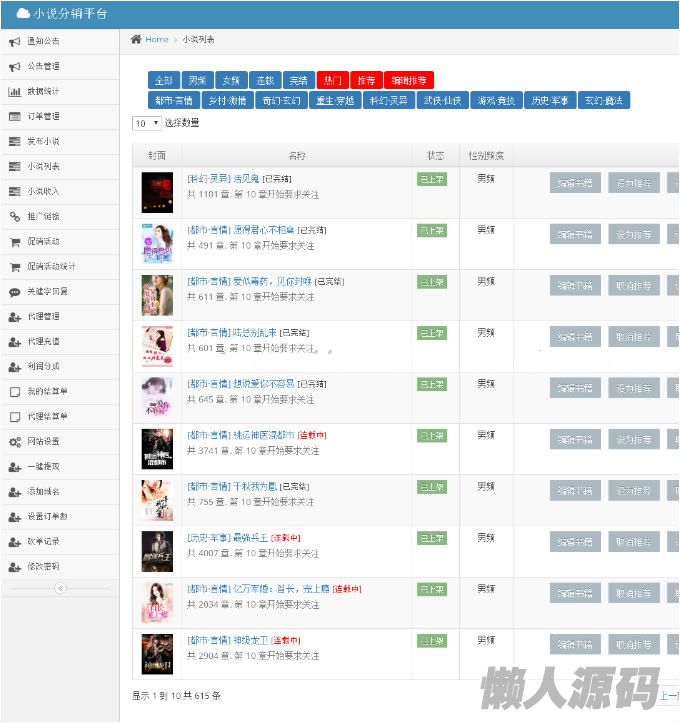Filter by 都市·言情 category

(x=173, y=101)
